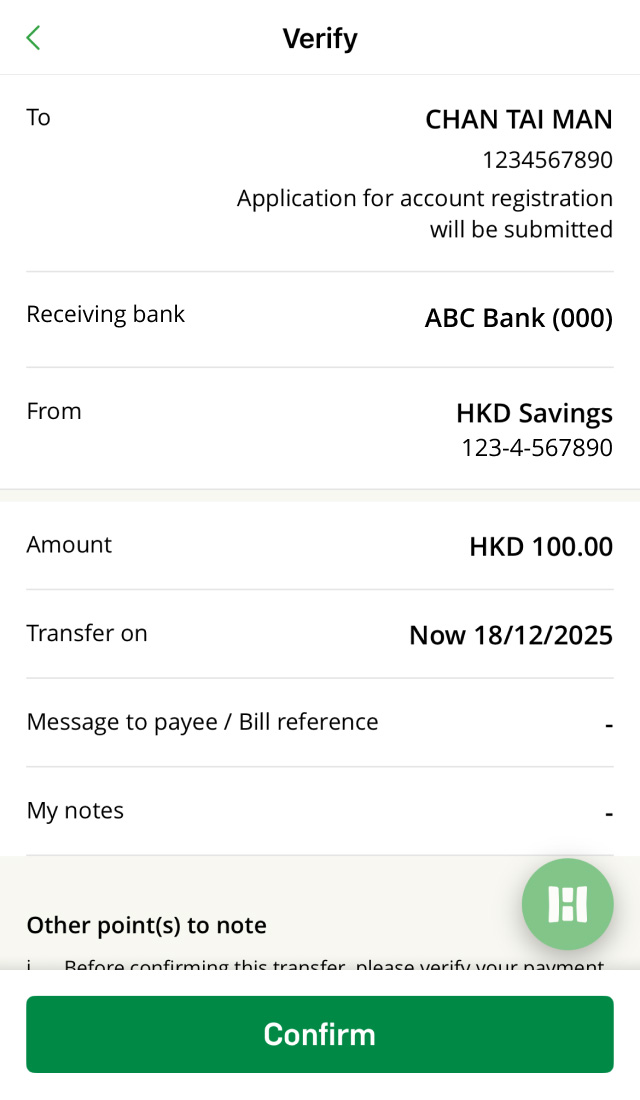Confirm the HKD 100.00 transfer

point(320,1034)
